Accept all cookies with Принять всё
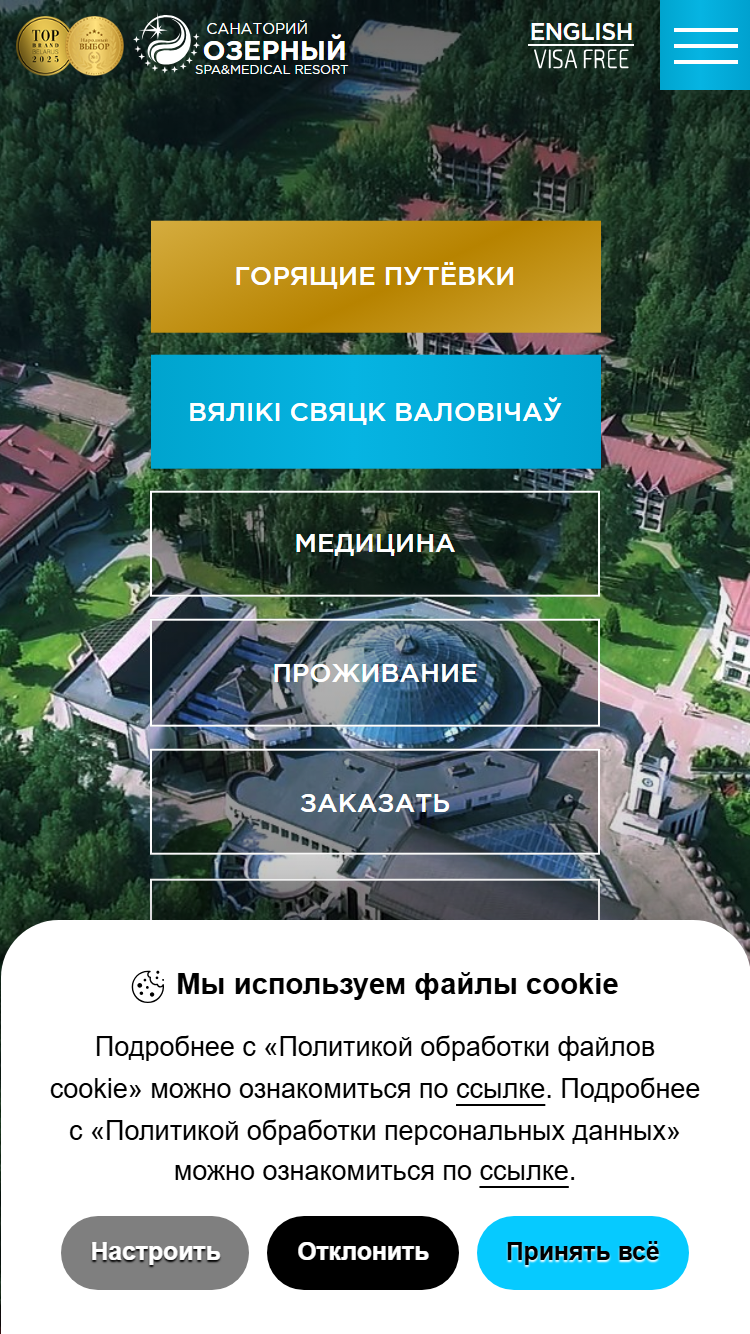 [x=583, y=1252]
